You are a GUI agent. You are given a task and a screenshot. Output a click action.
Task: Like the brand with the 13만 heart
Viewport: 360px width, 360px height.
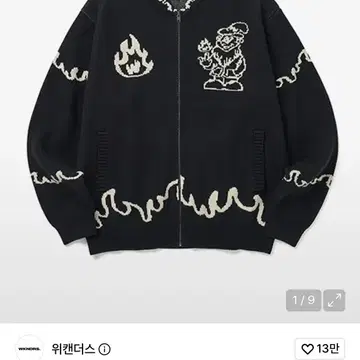pyautogui.click(x=320, y=349)
